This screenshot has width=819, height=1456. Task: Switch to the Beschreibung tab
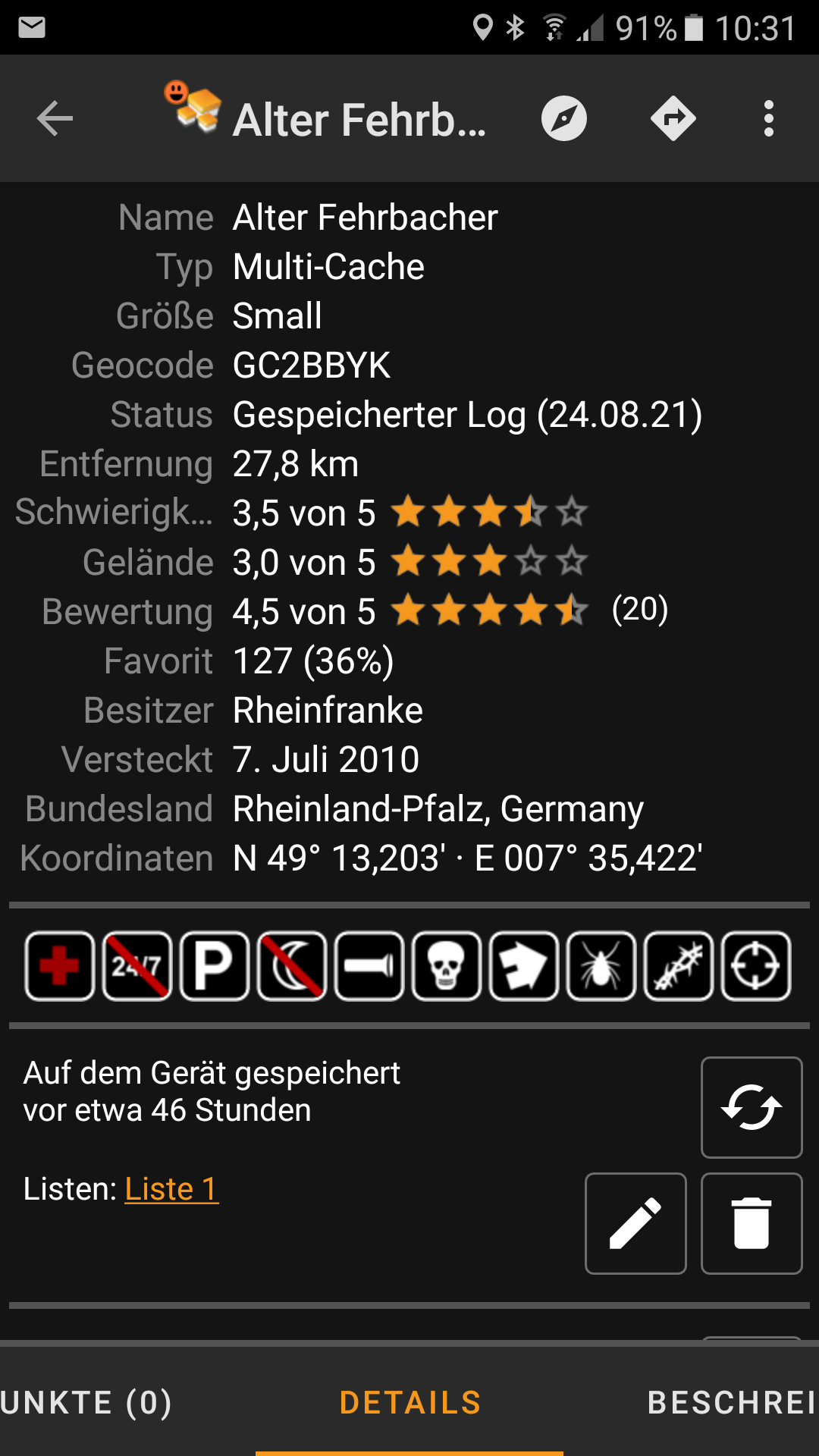click(732, 1402)
